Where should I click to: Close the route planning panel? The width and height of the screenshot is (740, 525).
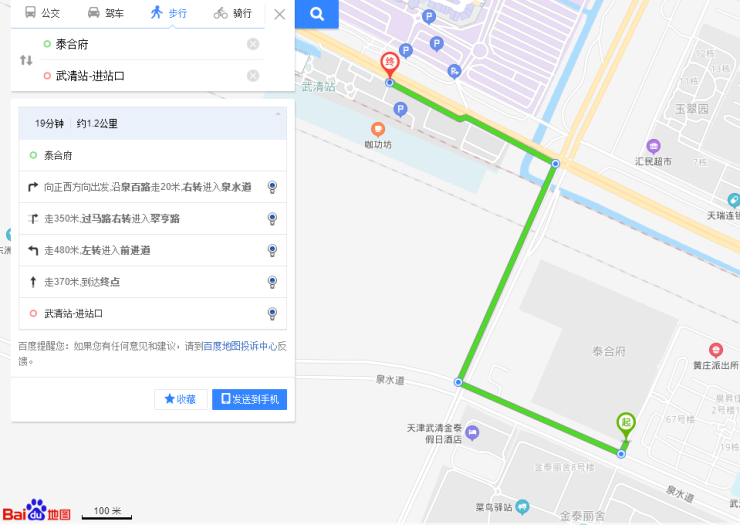pos(279,14)
